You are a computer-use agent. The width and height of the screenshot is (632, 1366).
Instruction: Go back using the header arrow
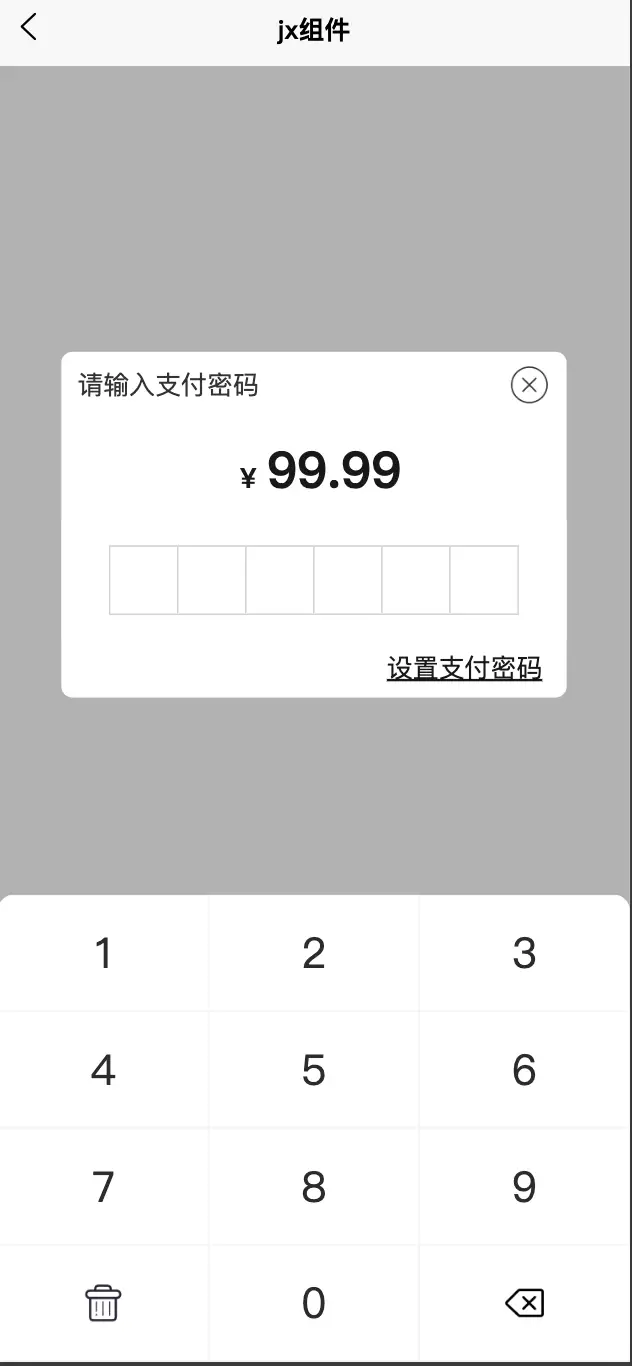click(x=28, y=27)
